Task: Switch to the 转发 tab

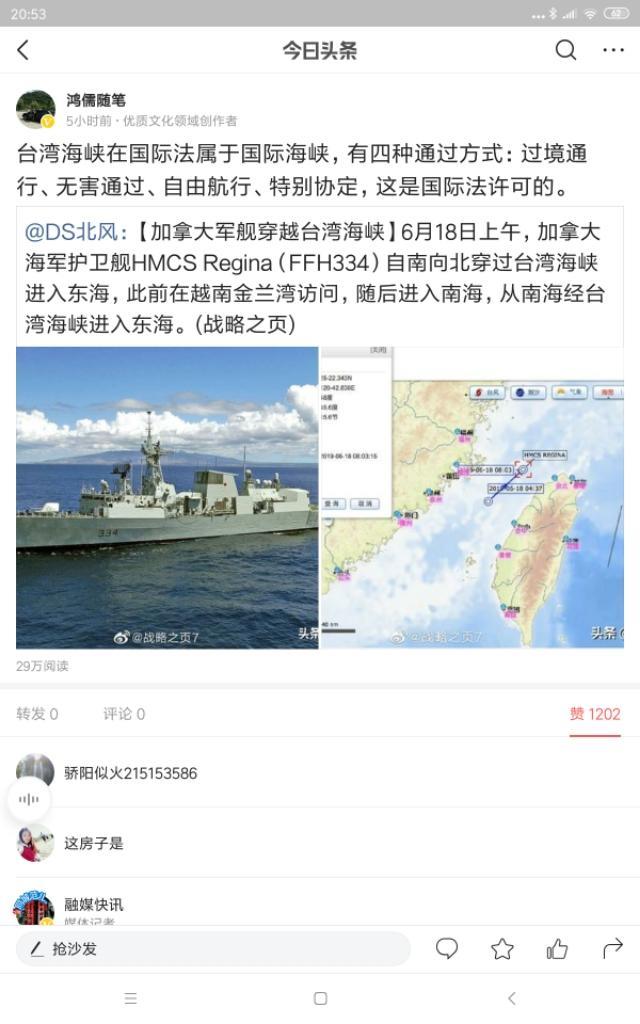Action: [37, 714]
